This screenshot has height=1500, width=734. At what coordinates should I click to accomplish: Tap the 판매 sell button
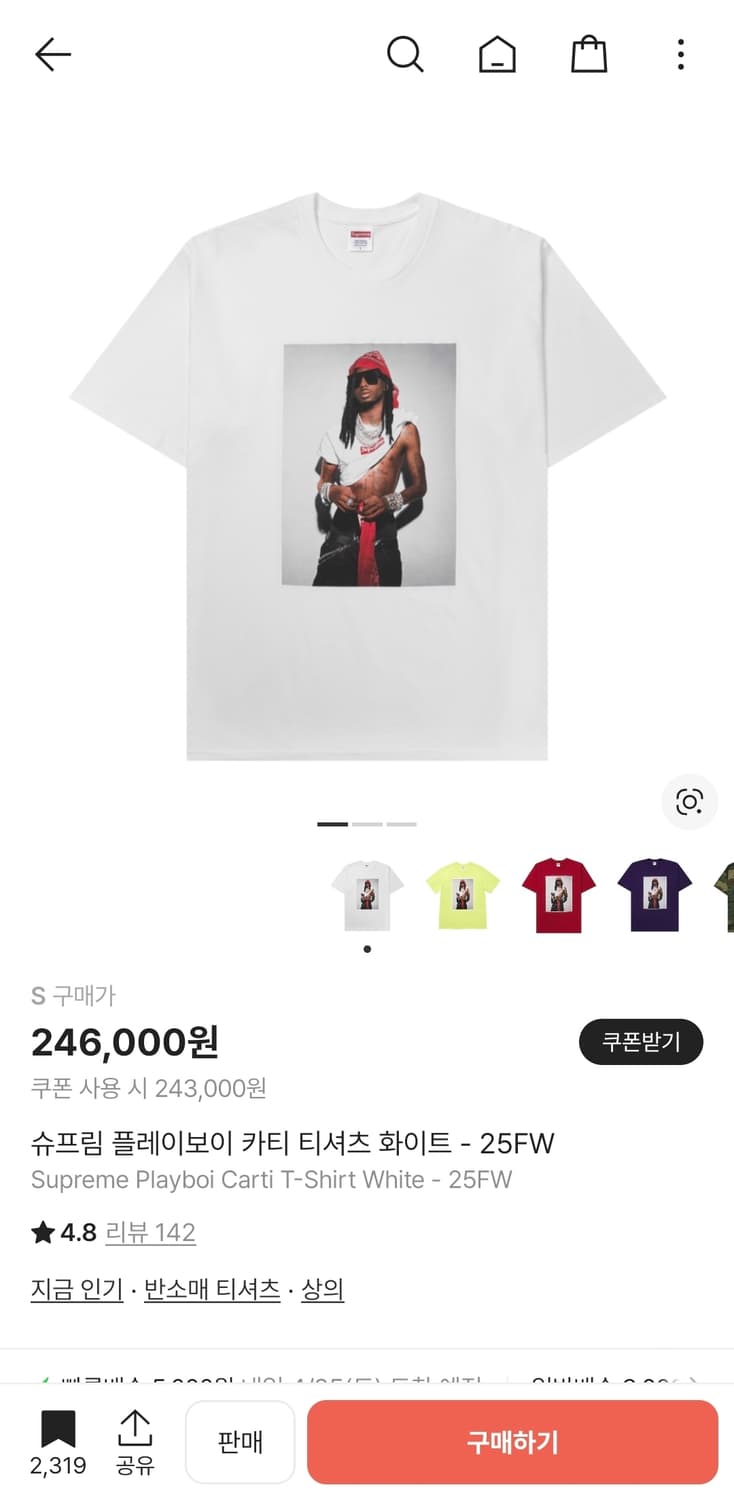(240, 1441)
